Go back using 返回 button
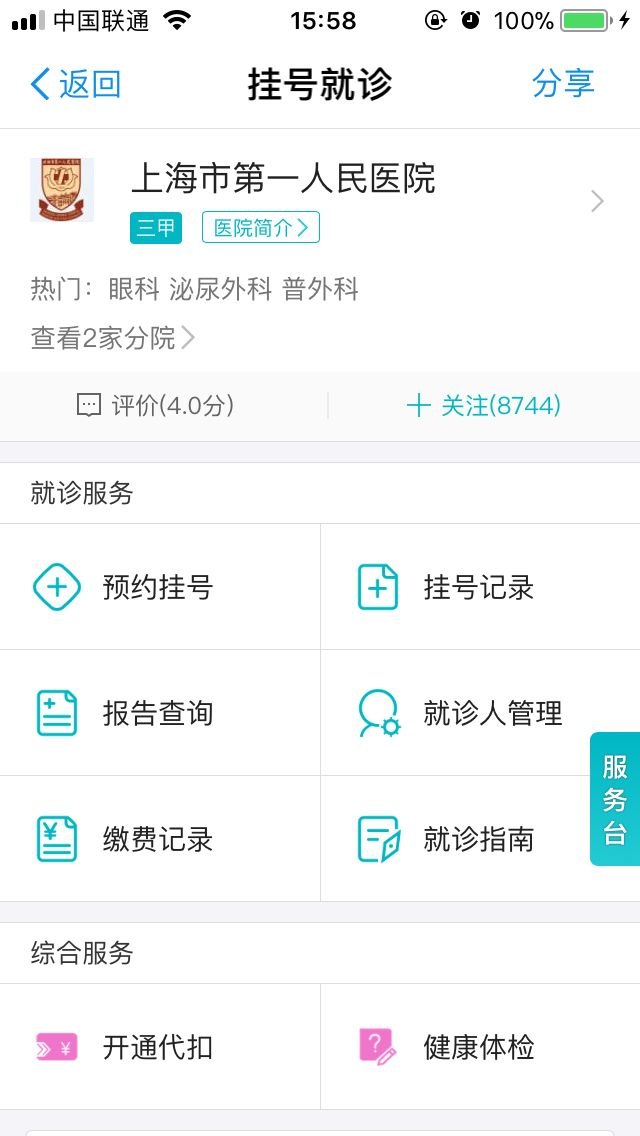The height and width of the screenshot is (1136, 640). click(x=76, y=84)
